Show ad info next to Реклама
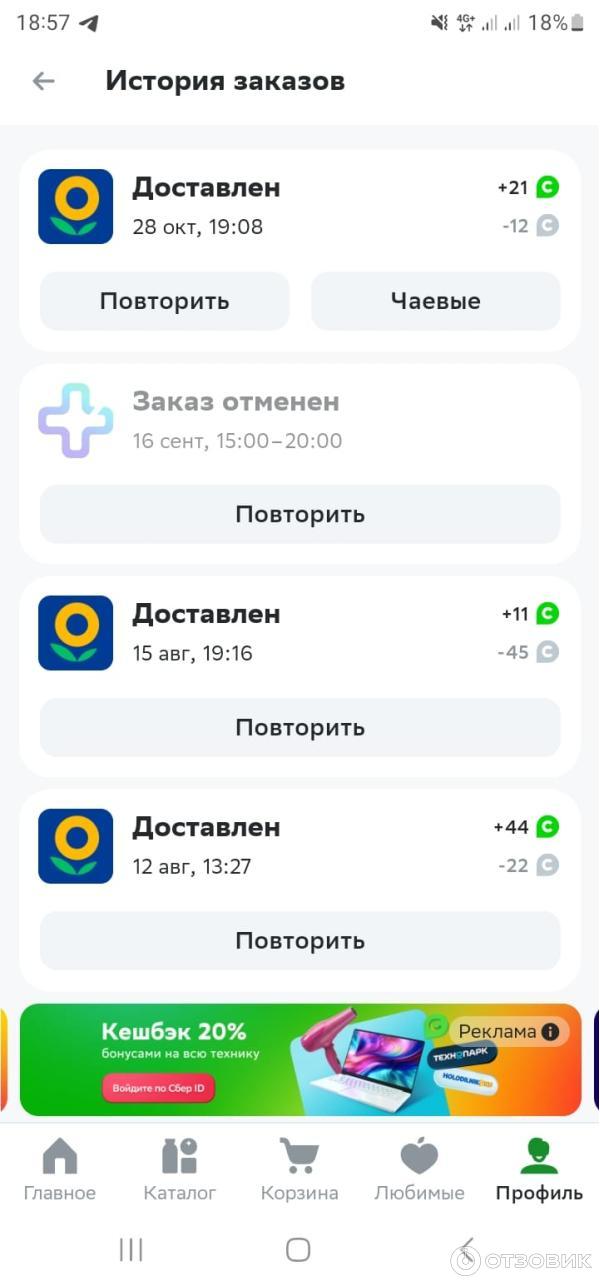The image size is (600, 1286). click(x=550, y=1032)
